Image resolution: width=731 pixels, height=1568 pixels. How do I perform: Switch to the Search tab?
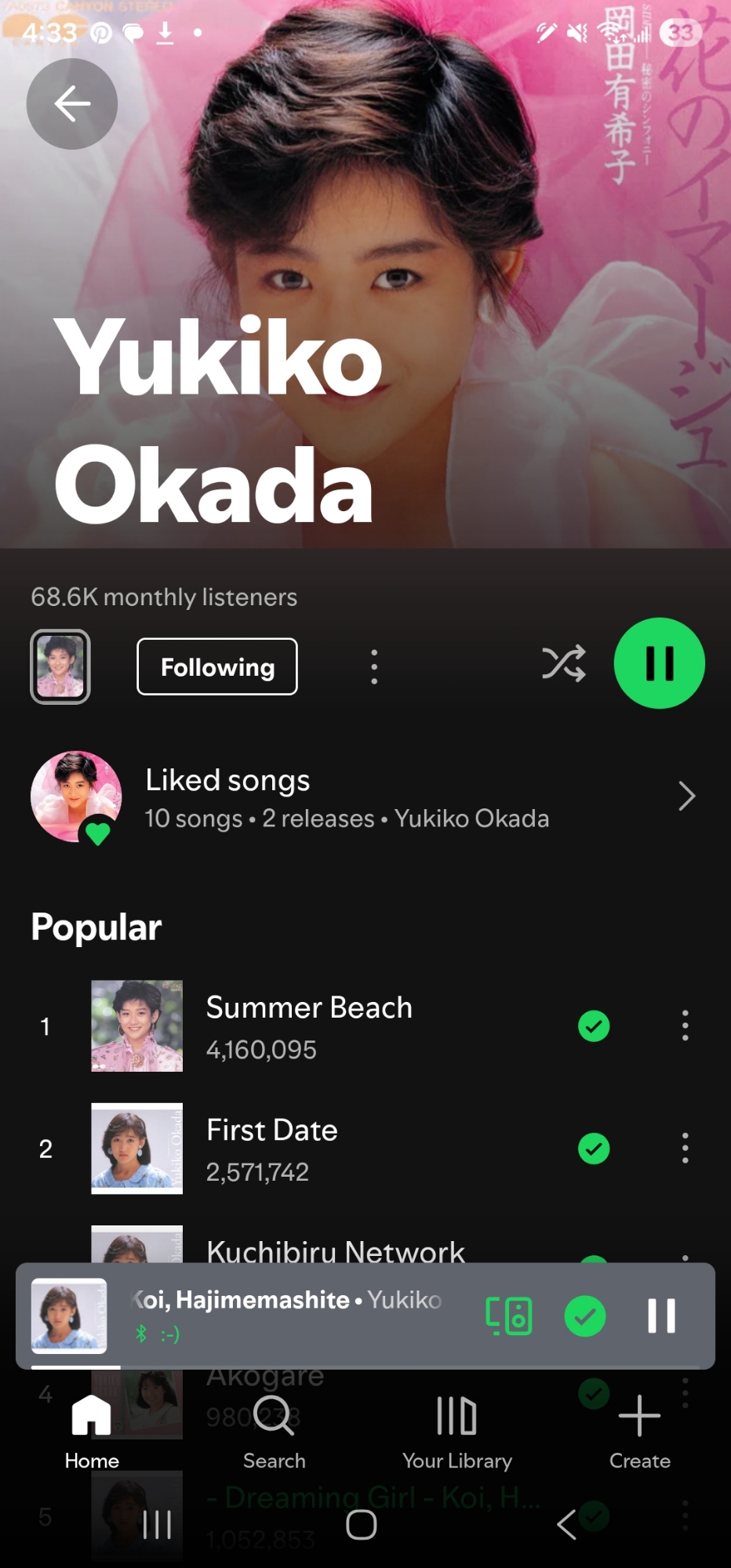[x=274, y=1432]
